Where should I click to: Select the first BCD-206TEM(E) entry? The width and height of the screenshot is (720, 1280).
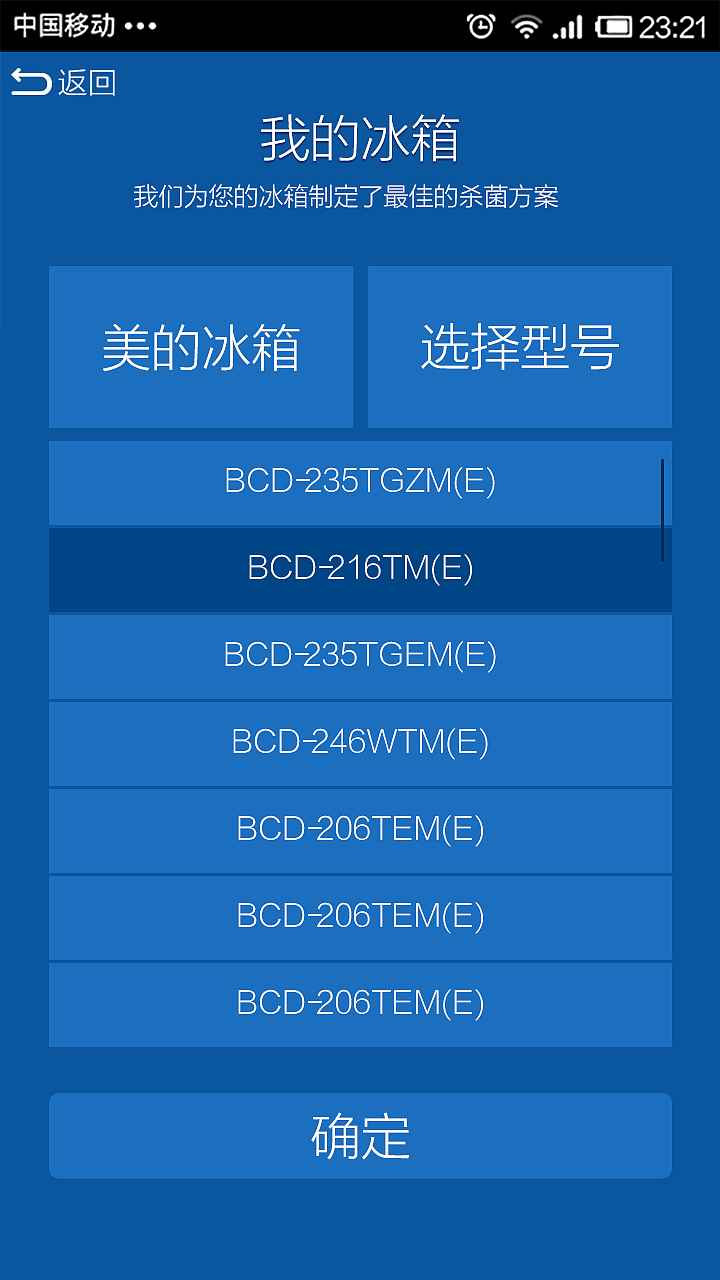pos(360,830)
